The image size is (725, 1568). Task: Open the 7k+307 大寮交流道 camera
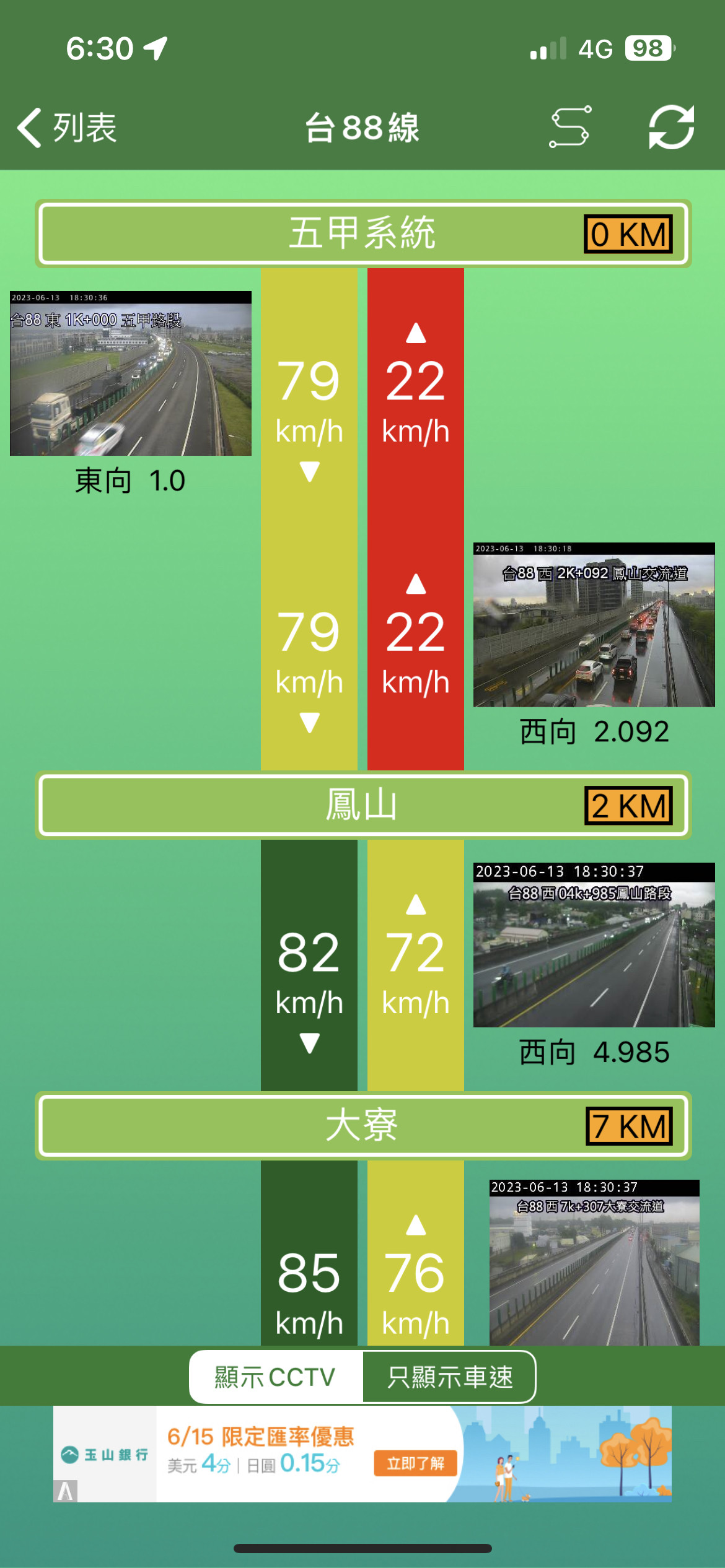594,1262
